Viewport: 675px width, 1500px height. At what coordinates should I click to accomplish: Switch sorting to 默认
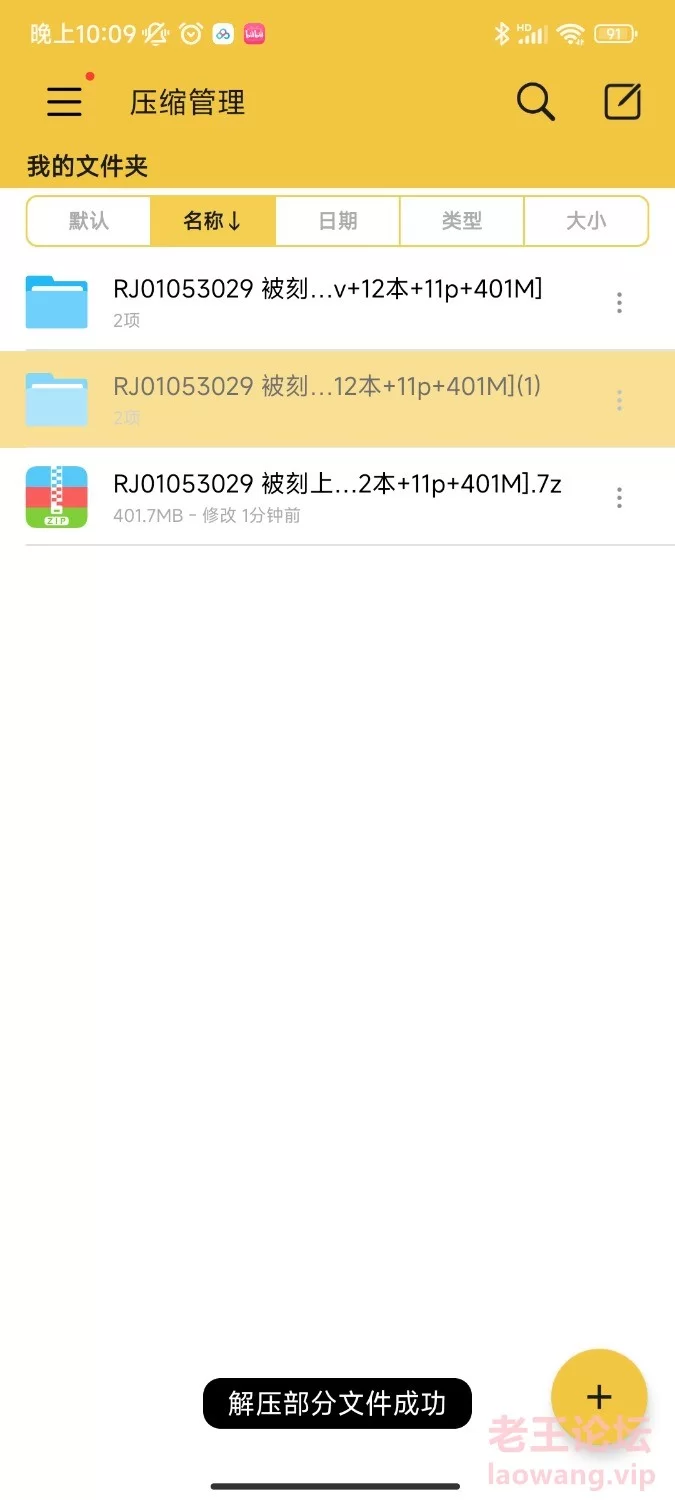88,221
